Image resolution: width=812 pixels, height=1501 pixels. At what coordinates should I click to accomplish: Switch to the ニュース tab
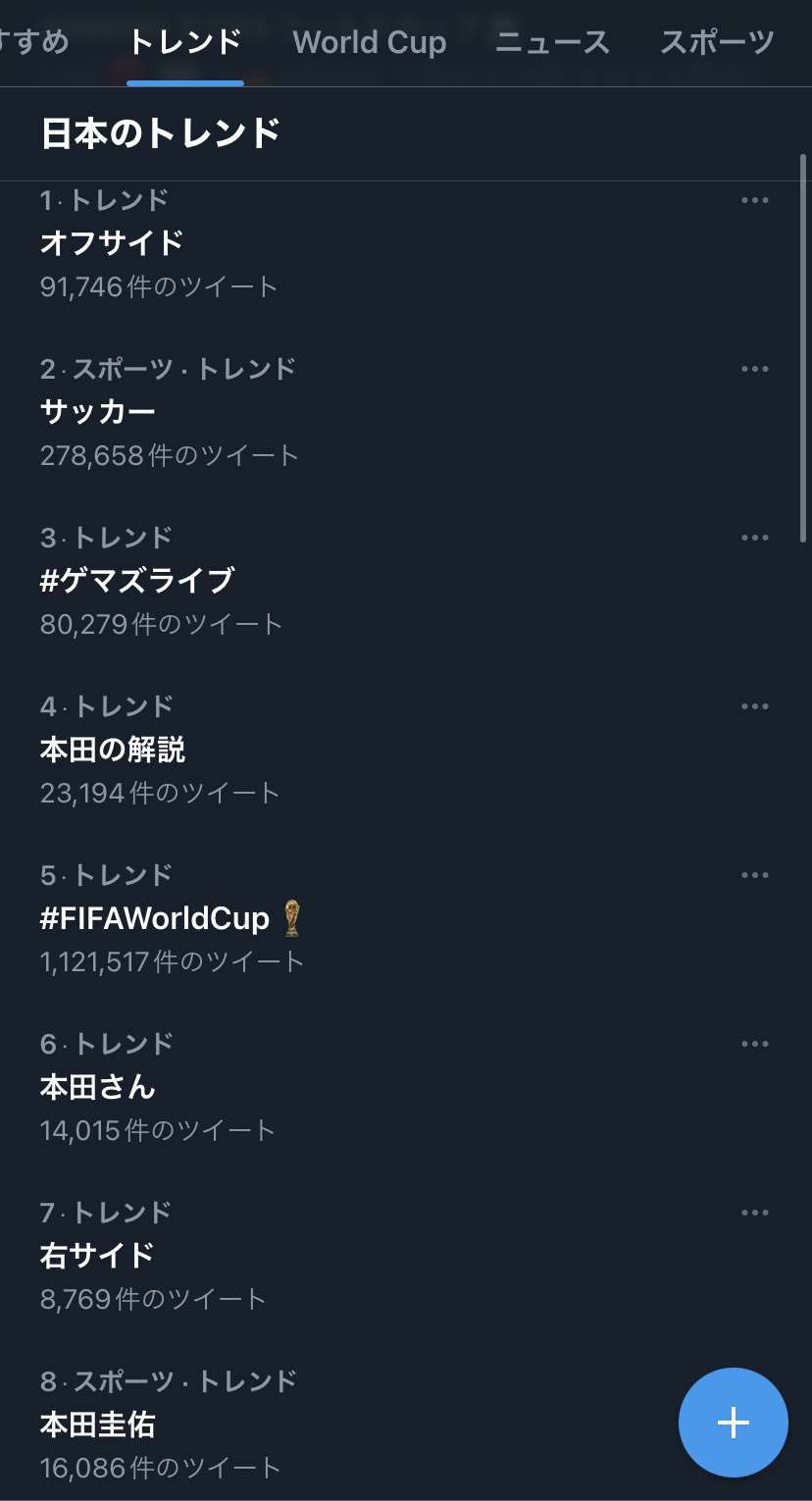click(552, 42)
